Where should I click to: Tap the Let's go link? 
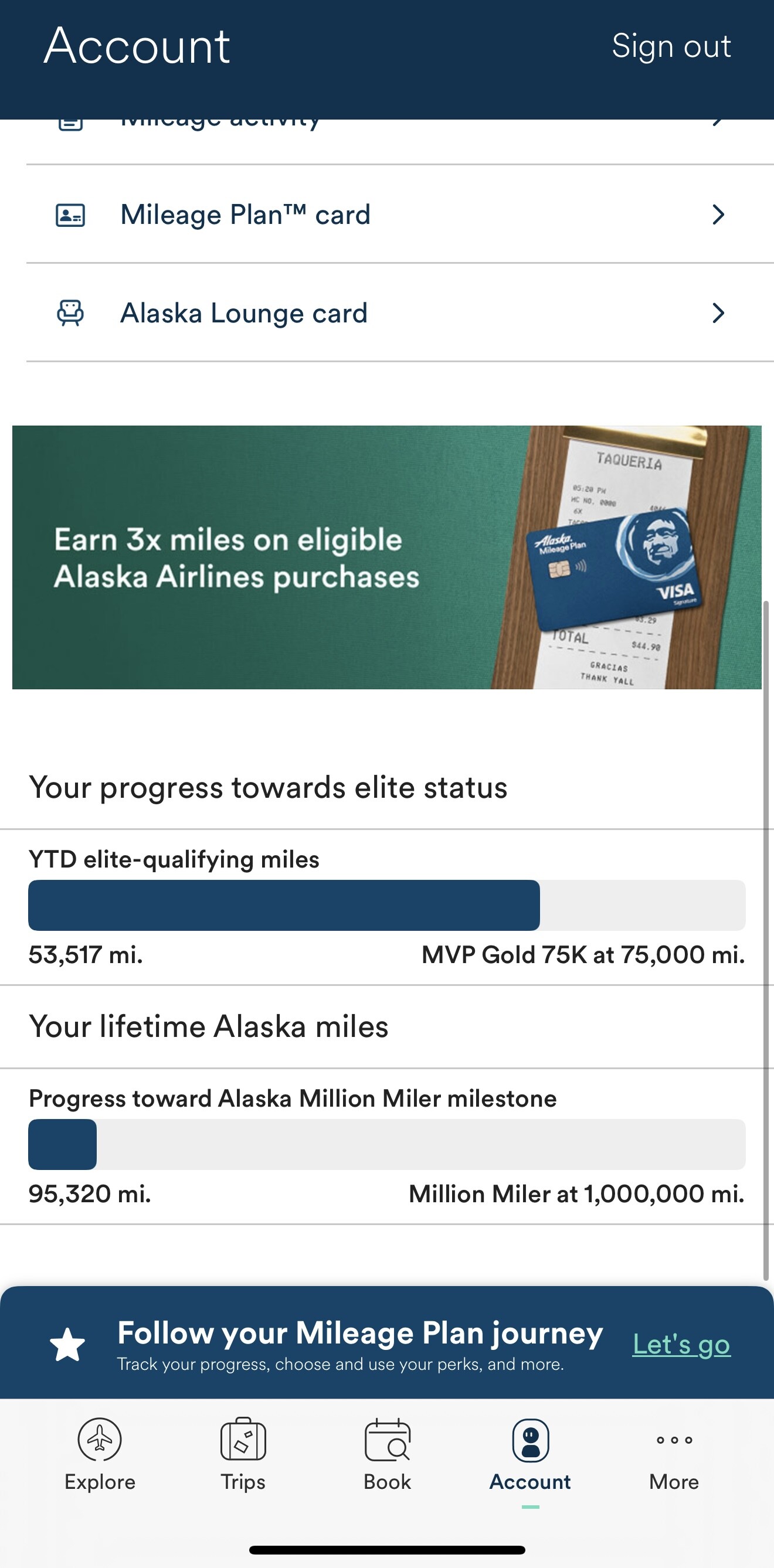pyautogui.click(x=681, y=1344)
